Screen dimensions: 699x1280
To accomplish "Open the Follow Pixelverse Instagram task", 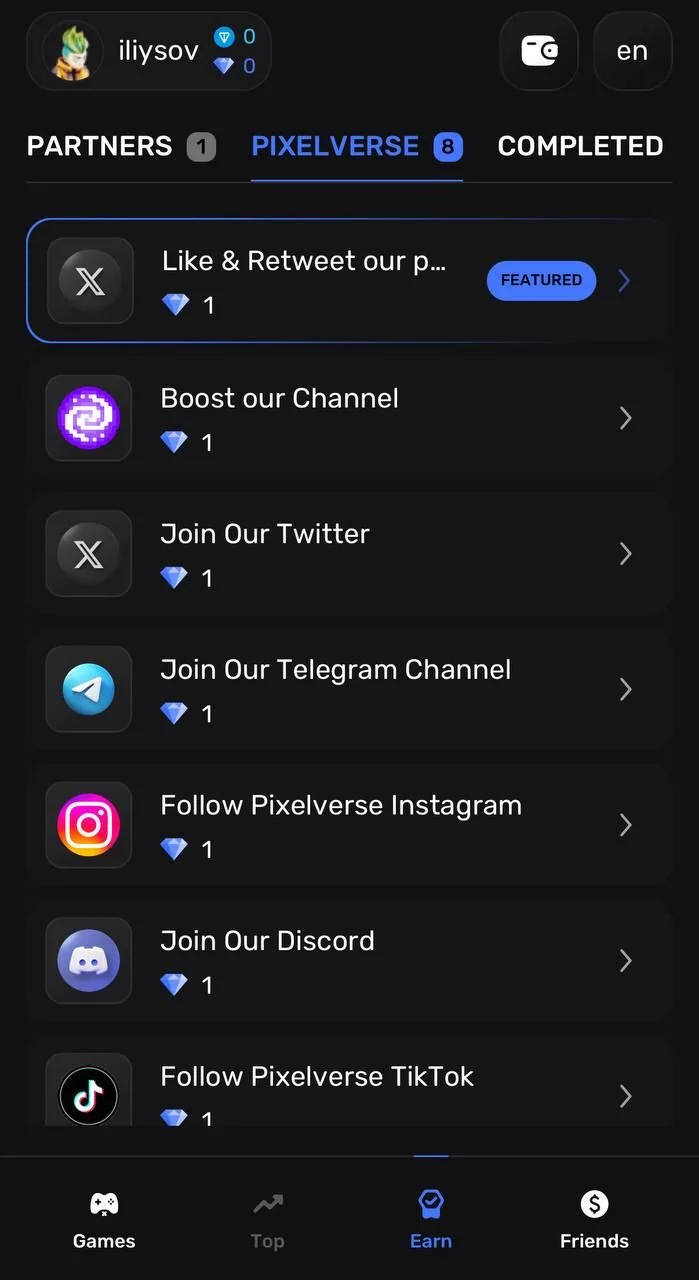I will (x=349, y=824).
